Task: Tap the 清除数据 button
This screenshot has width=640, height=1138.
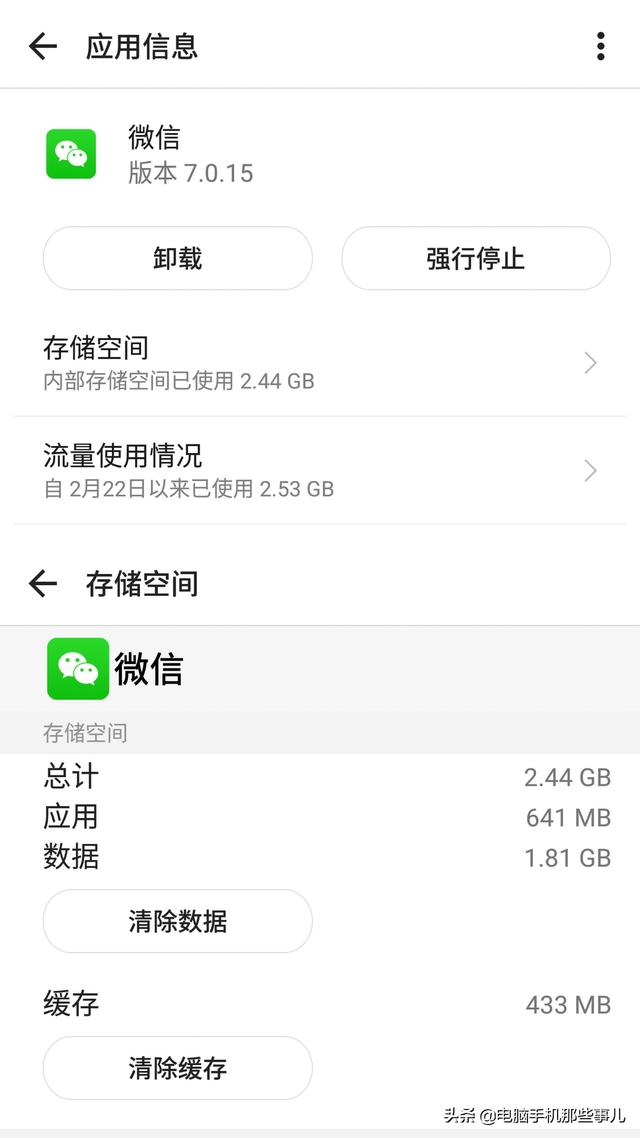Action: click(x=178, y=921)
